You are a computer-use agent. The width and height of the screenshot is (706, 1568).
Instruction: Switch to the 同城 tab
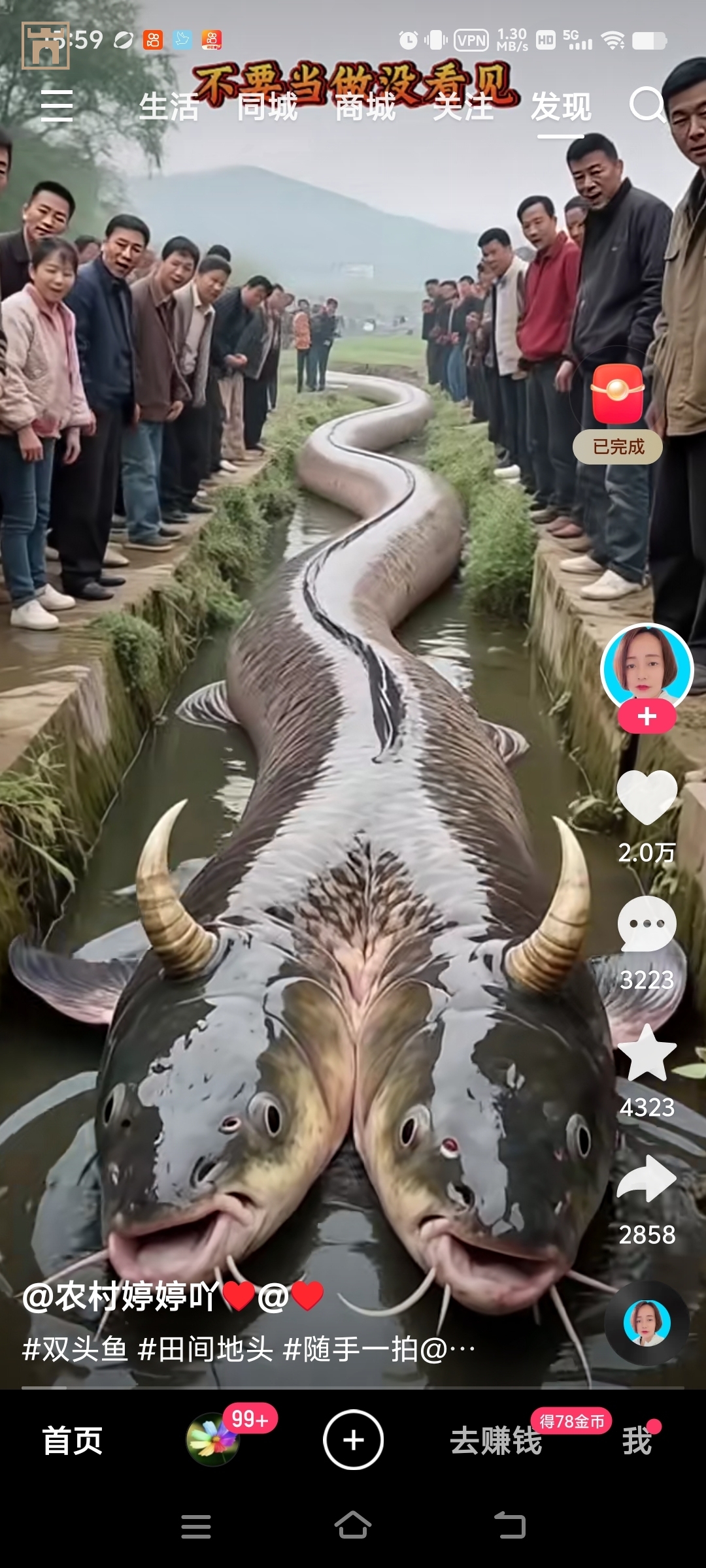tap(267, 107)
